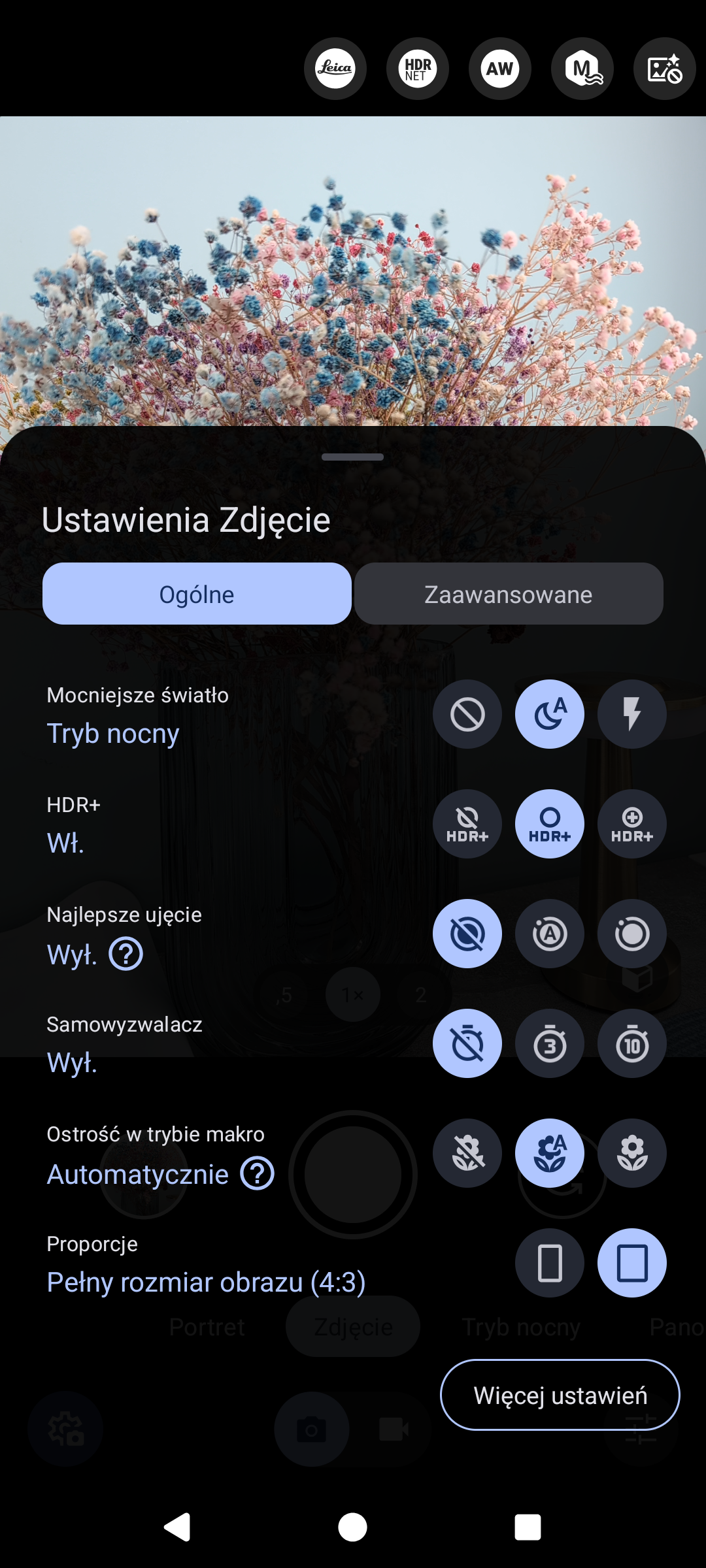
Task: Enable HDR+ enhanced mode
Action: click(632, 824)
